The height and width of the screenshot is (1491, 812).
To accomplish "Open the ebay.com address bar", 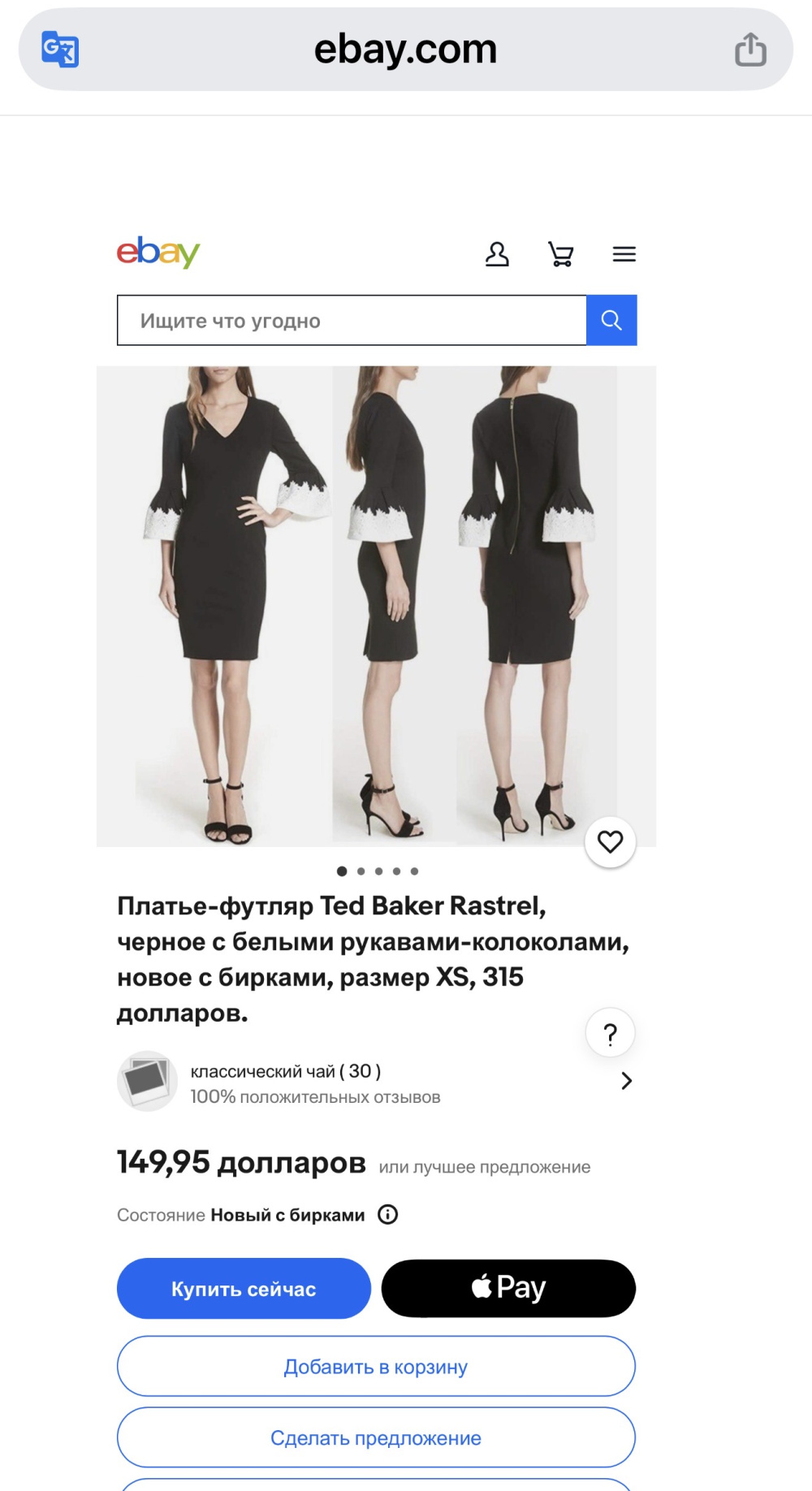I will tap(406, 49).
